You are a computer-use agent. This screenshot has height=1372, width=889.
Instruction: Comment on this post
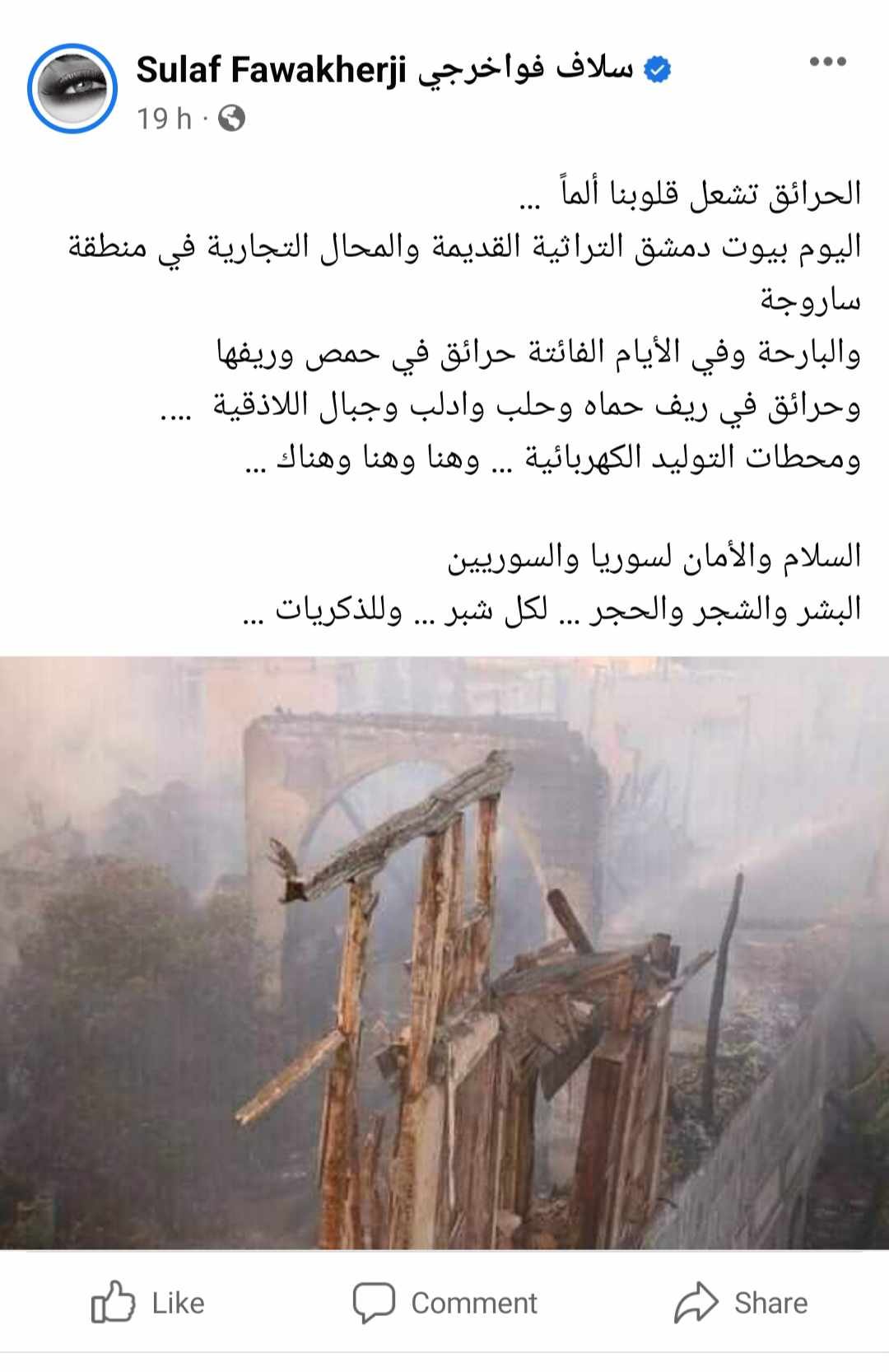(444, 1303)
